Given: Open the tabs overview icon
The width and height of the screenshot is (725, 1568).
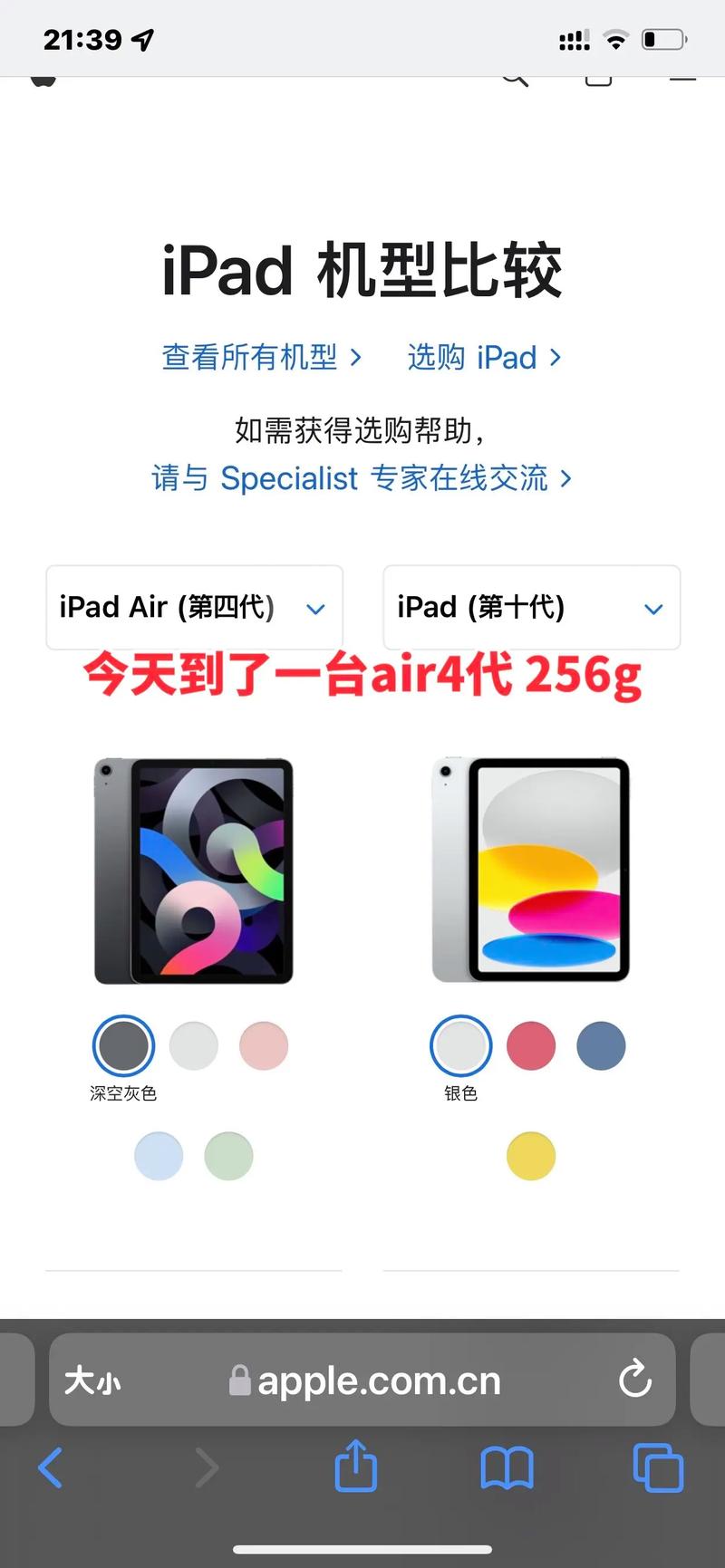Looking at the screenshot, I should click(658, 1467).
